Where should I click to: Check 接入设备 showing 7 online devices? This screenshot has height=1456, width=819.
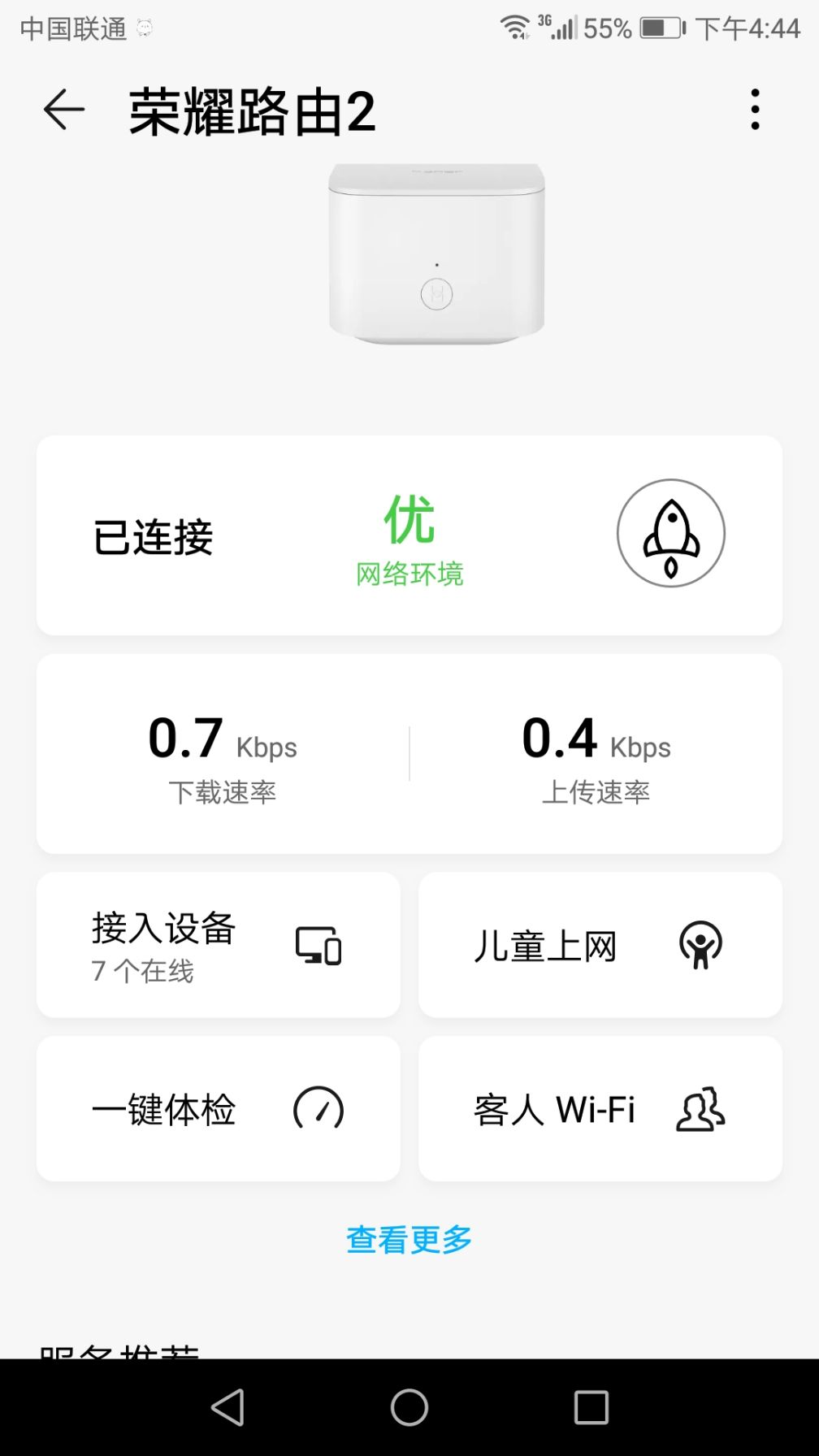(217, 945)
